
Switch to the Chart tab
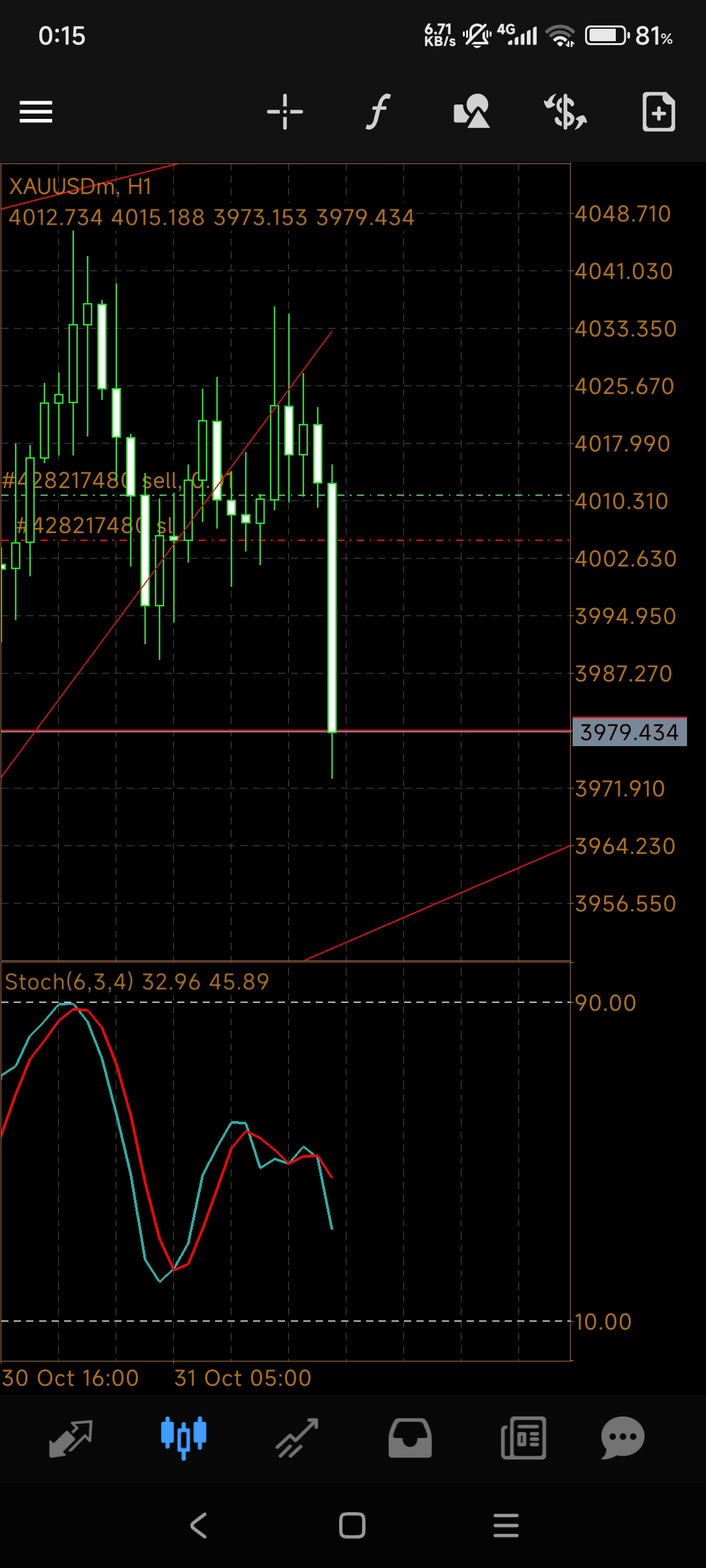click(184, 1438)
